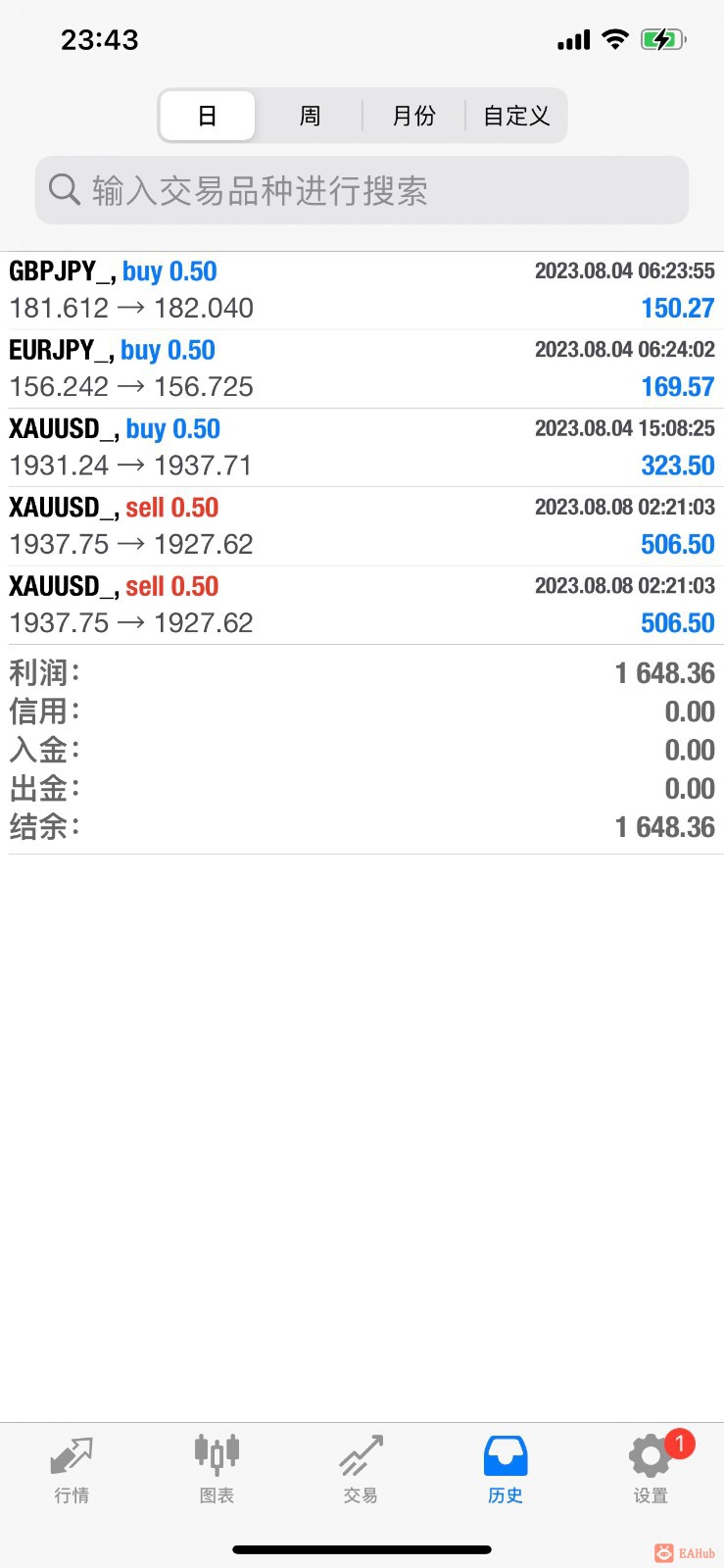This screenshot has height=1568, width=724.
Task: Select the 自定义 custom period tab
Action: click(515, 115)
